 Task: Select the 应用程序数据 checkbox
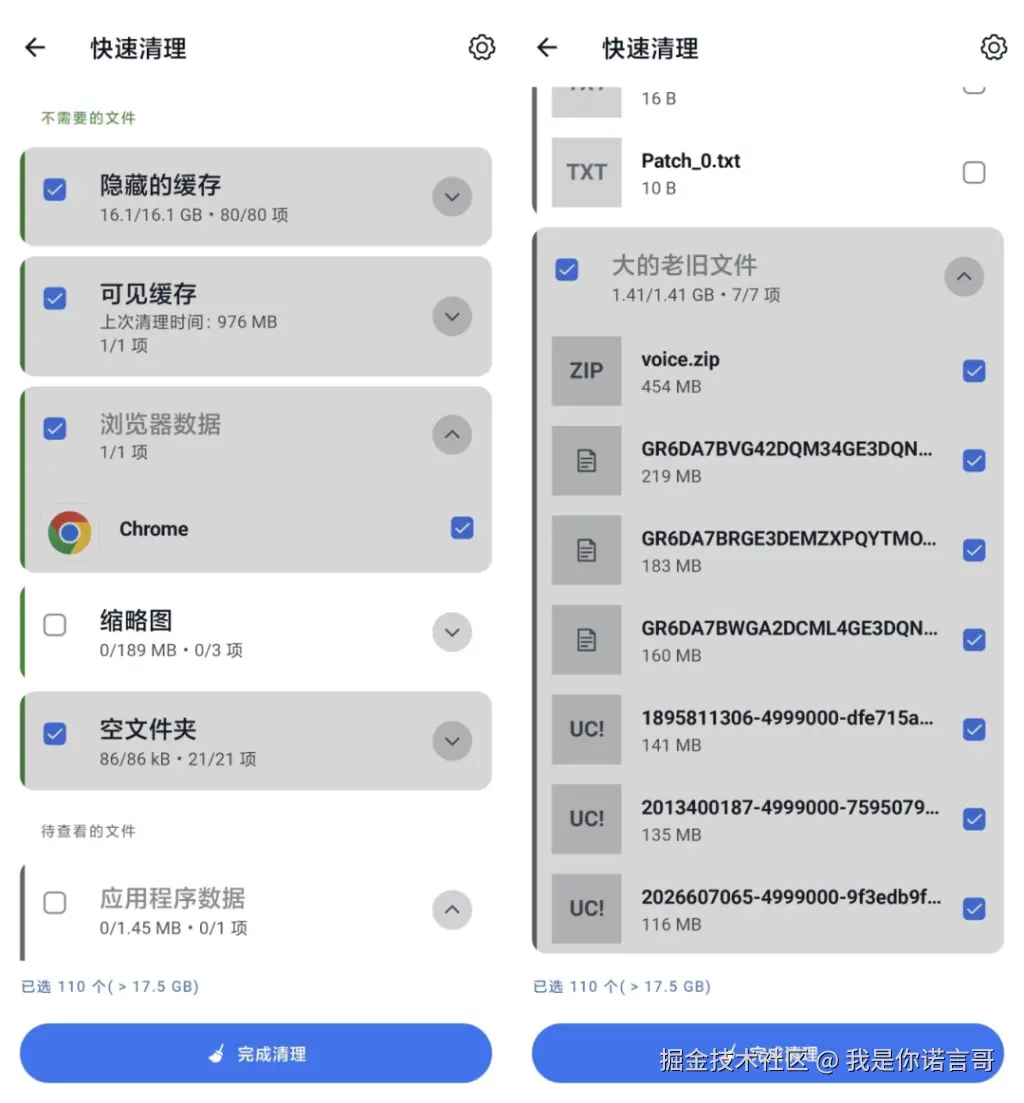coord(55,903)
